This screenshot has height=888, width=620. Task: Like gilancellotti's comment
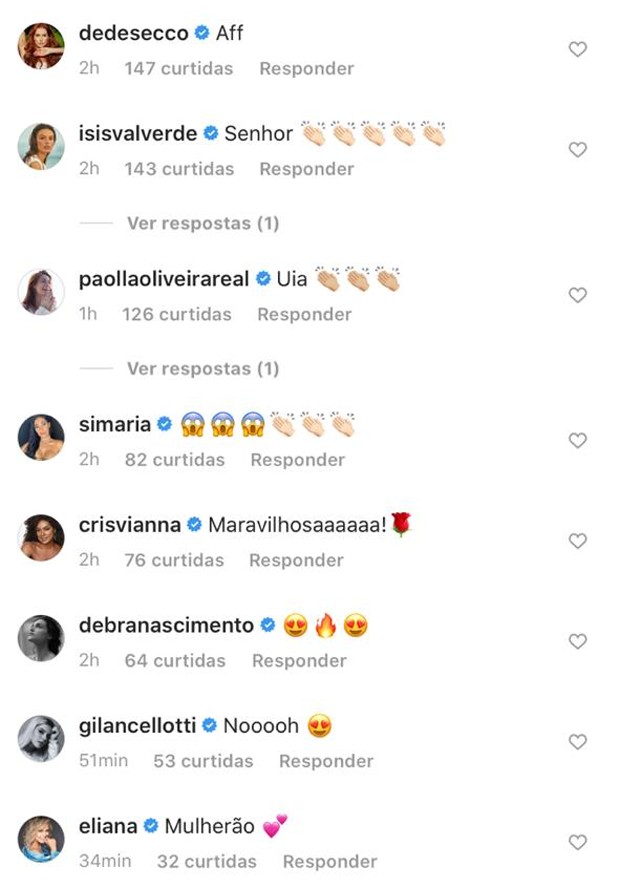click(577, 742)
